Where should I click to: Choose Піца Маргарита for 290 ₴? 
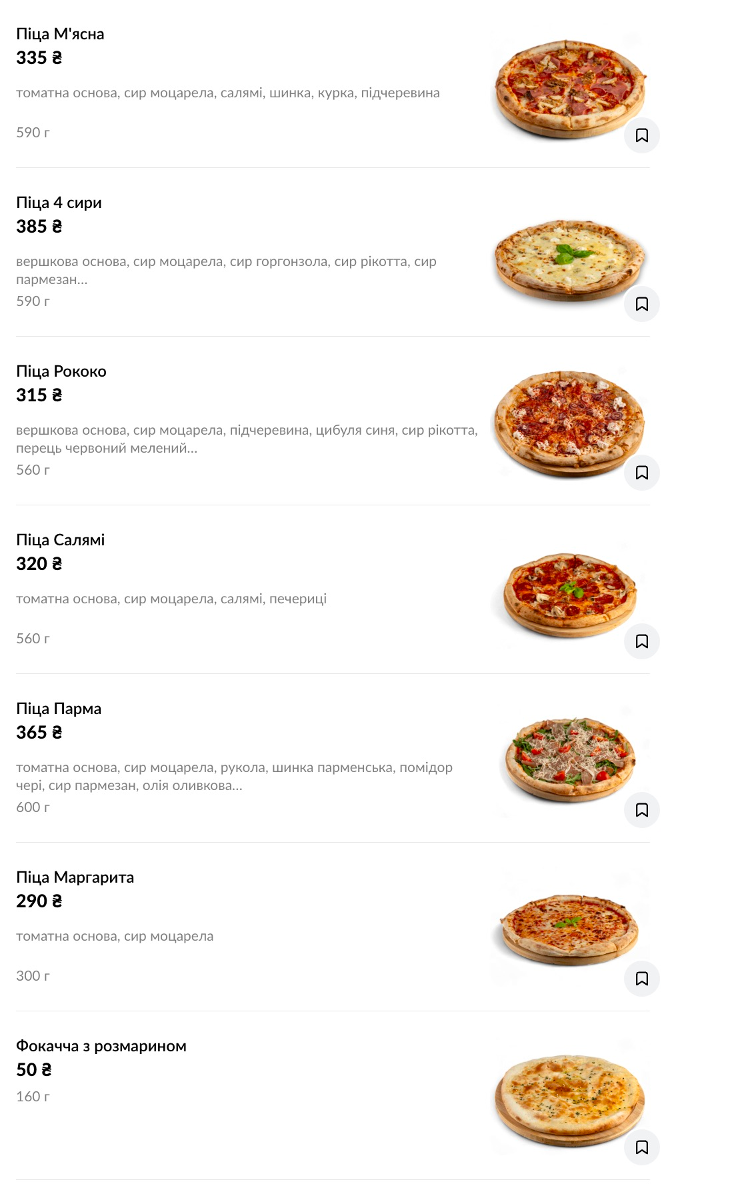point(333,927)
